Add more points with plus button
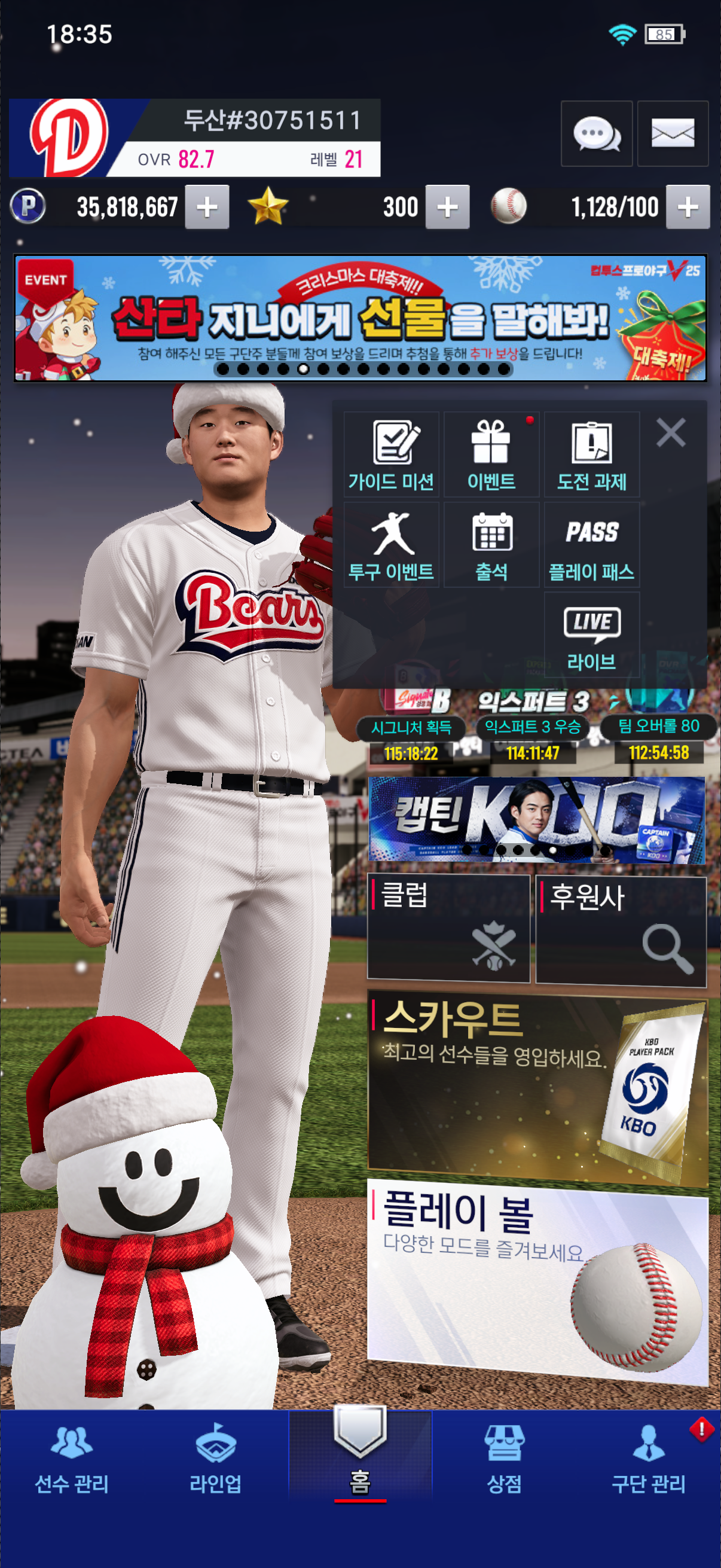This screenshot has height=1568, width=721. pos(207,207)
